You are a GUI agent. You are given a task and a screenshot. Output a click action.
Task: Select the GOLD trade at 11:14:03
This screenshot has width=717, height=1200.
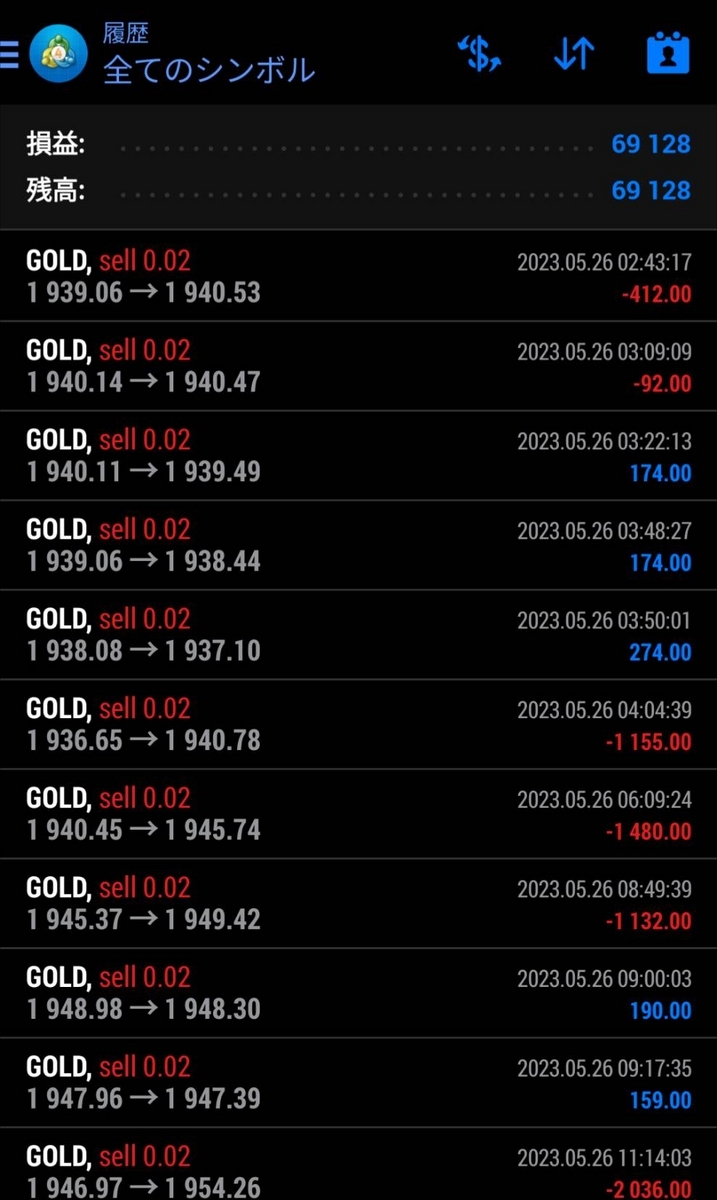358,1170
